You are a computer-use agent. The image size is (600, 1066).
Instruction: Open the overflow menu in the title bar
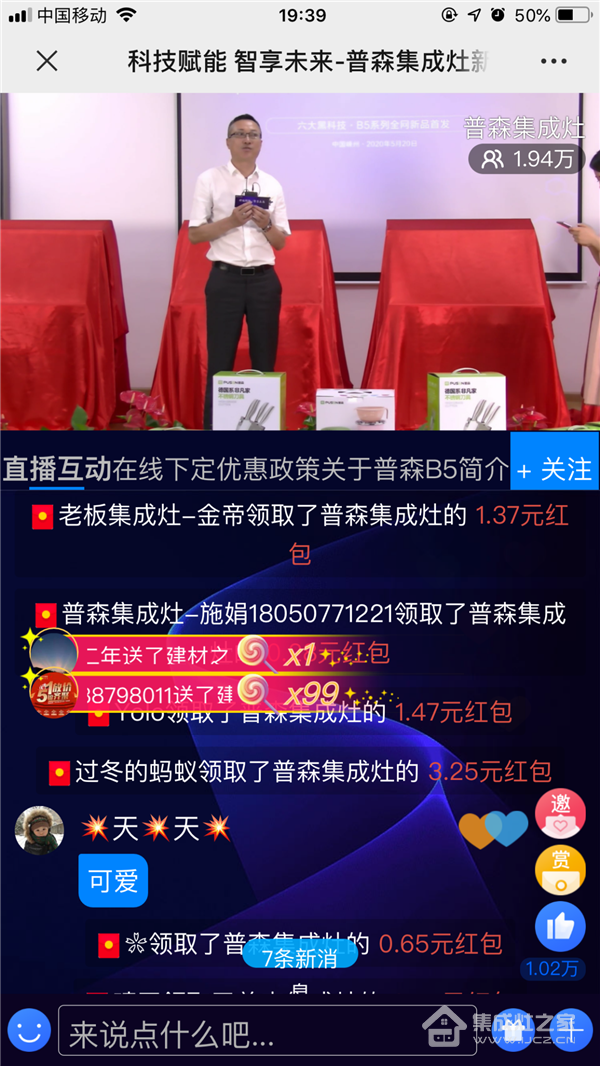point(553,61)
